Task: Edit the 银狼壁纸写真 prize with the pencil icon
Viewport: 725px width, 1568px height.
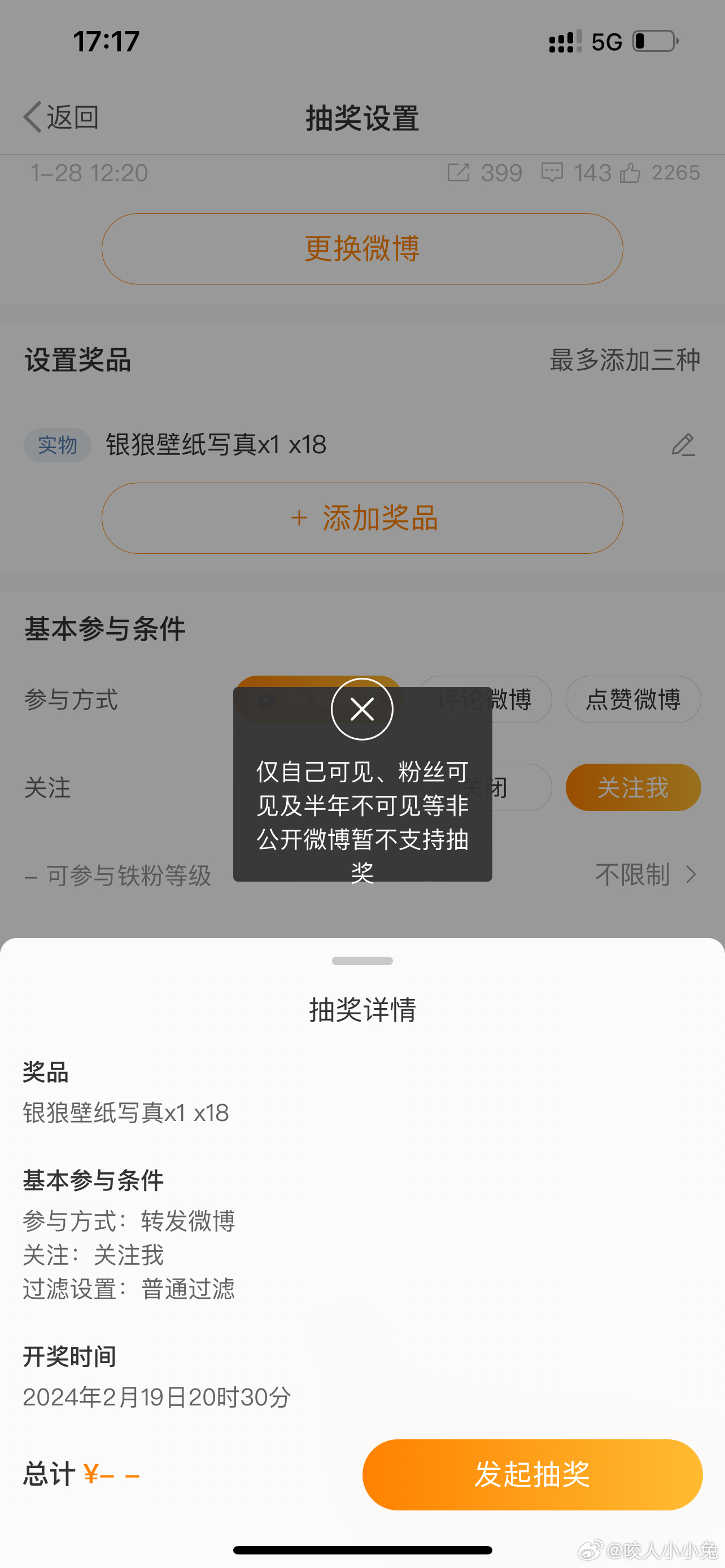Action: [683, 445]
